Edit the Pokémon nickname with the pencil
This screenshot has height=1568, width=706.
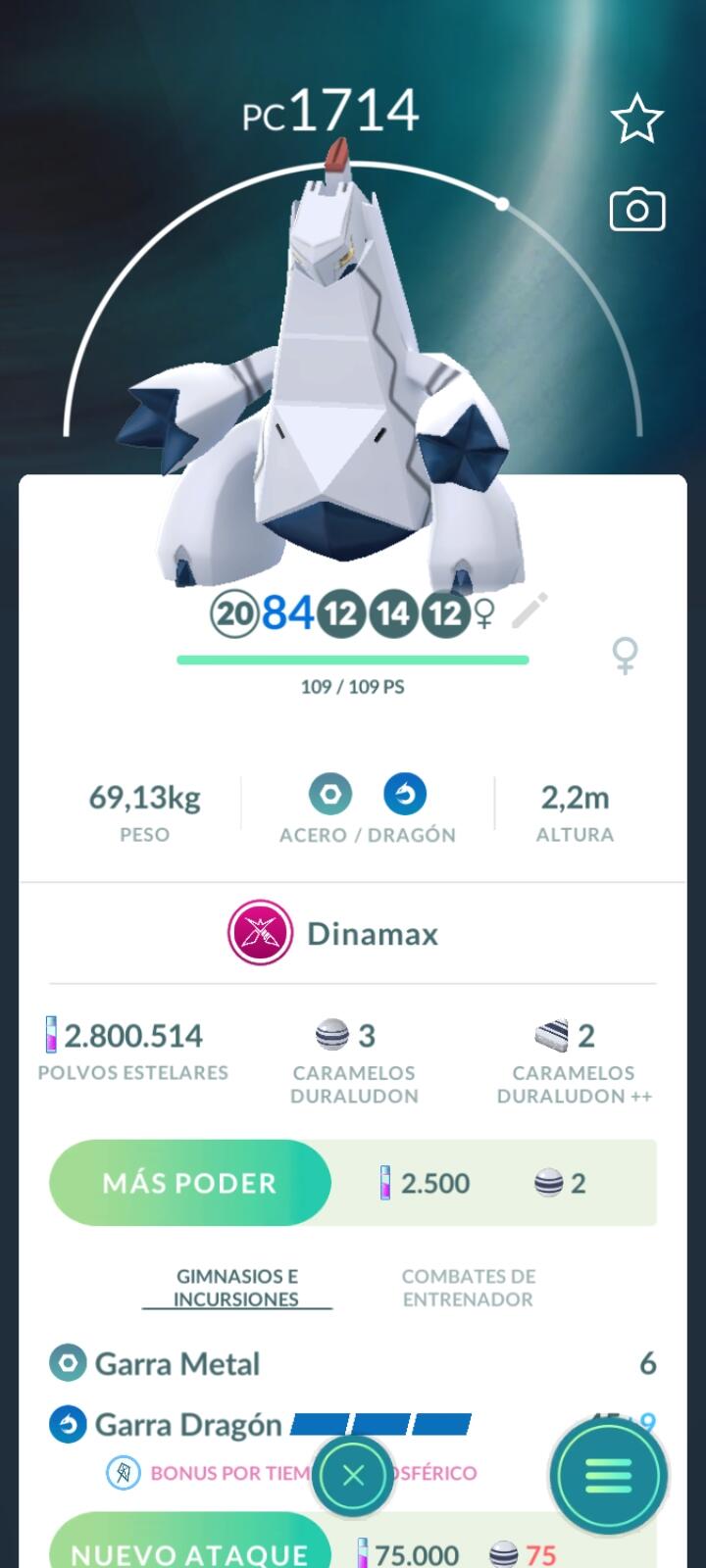click(529, 612)
